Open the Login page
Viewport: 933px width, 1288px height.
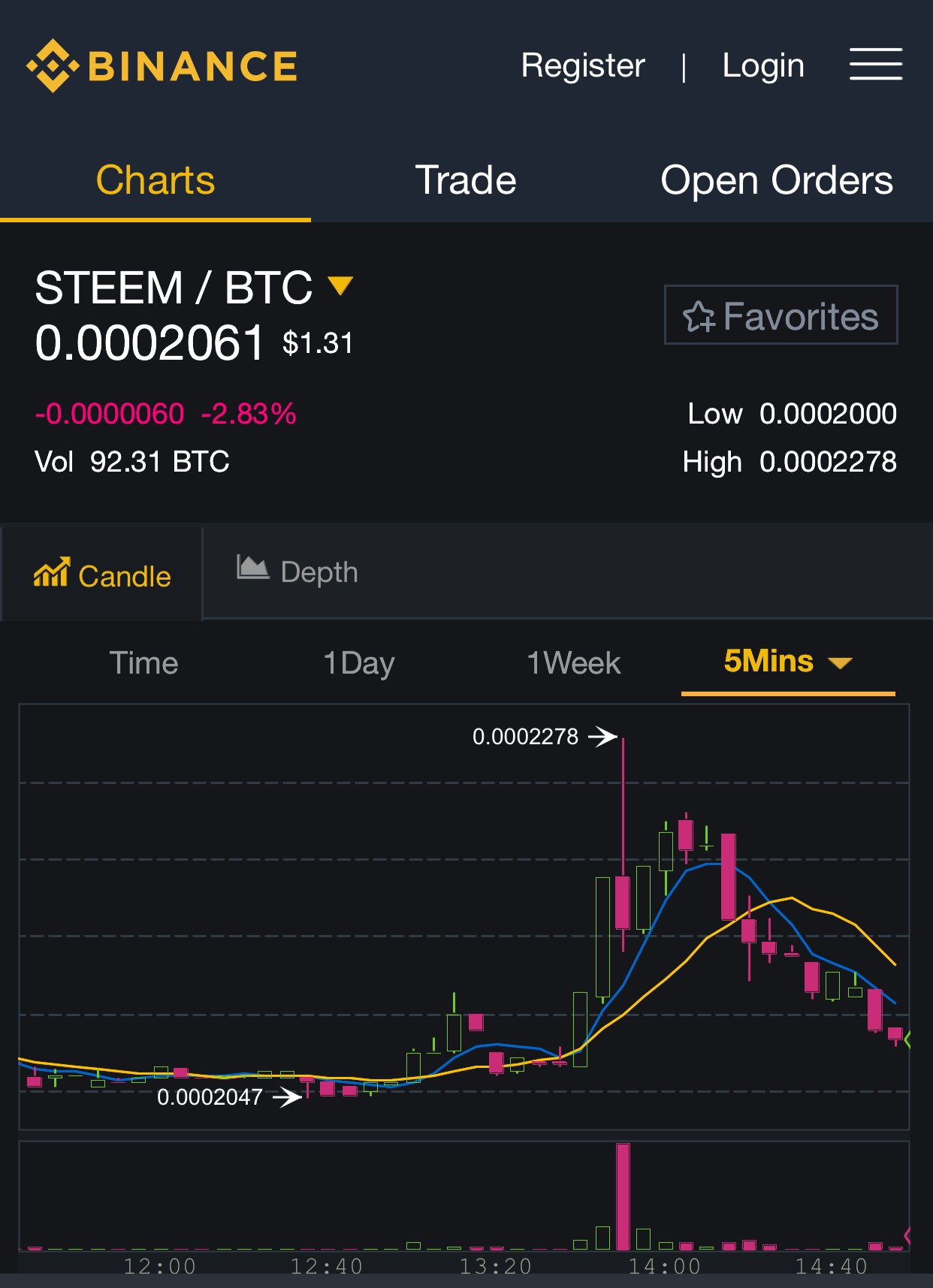click(x=762, y=66)
